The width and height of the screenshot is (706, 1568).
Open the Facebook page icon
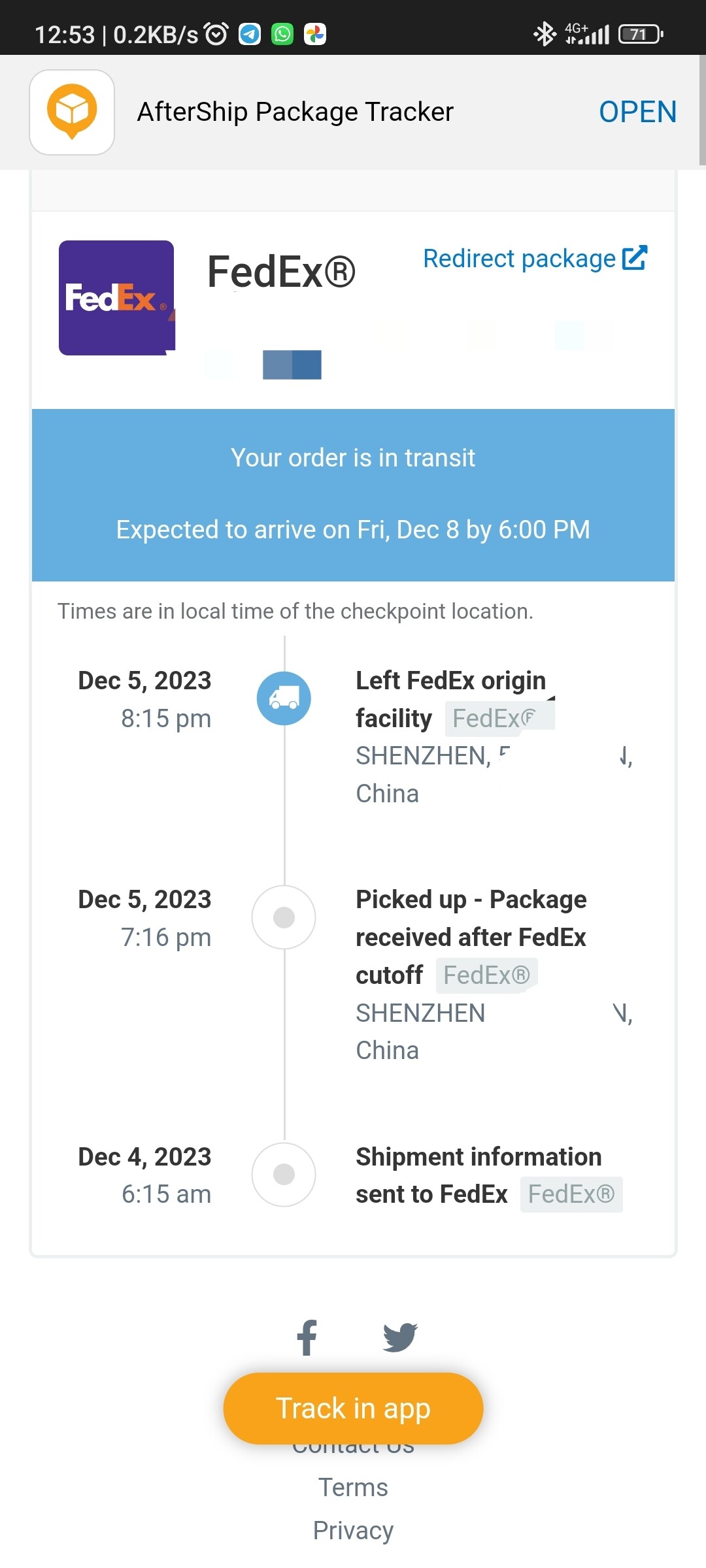point(307,1337)
